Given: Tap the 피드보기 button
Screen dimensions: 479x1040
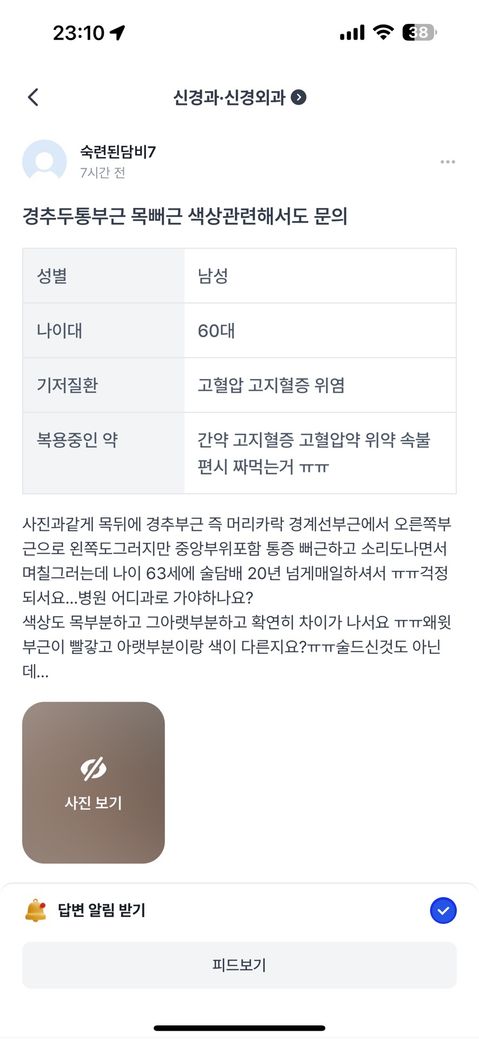Looking at the screenshot, I should (x=240, y=965).
